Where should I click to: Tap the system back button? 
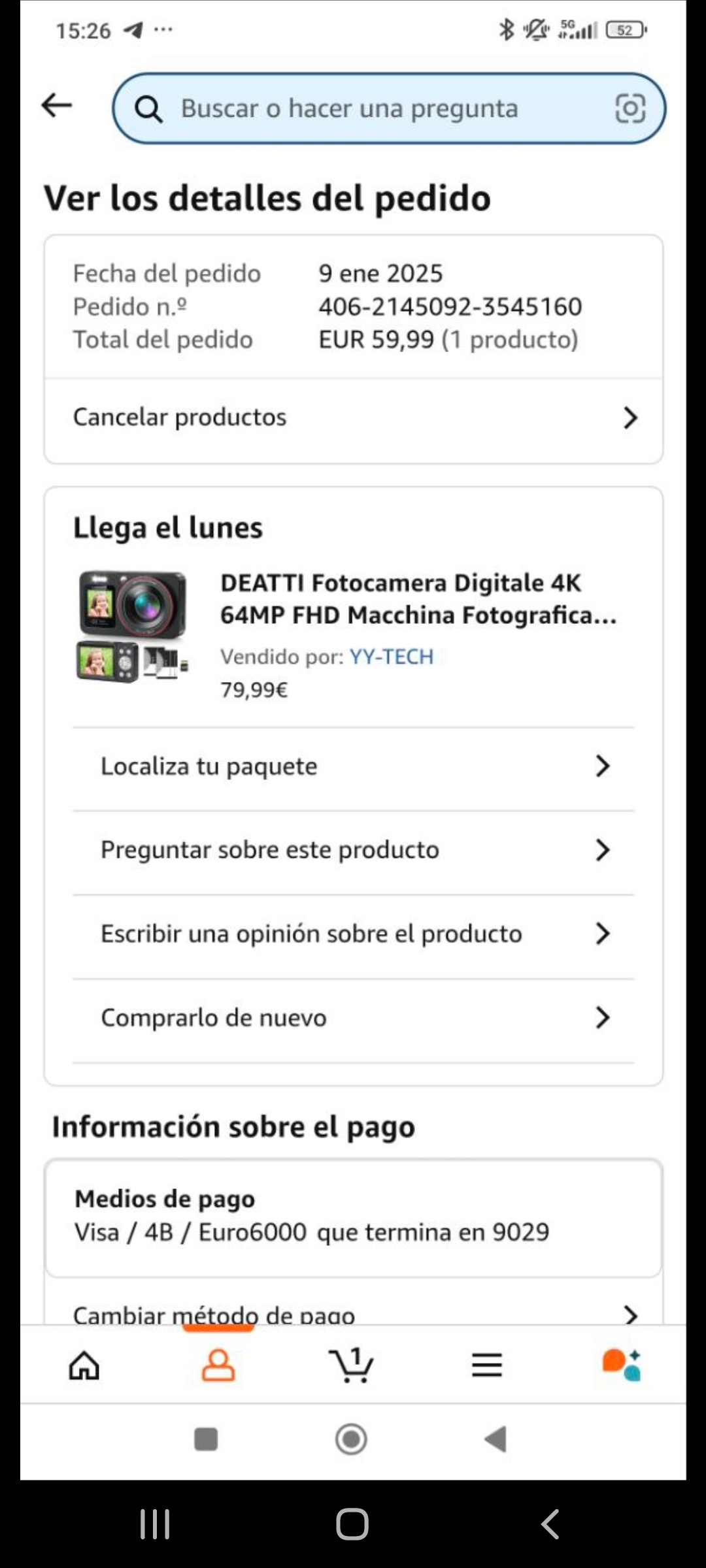click(496, 1439)
